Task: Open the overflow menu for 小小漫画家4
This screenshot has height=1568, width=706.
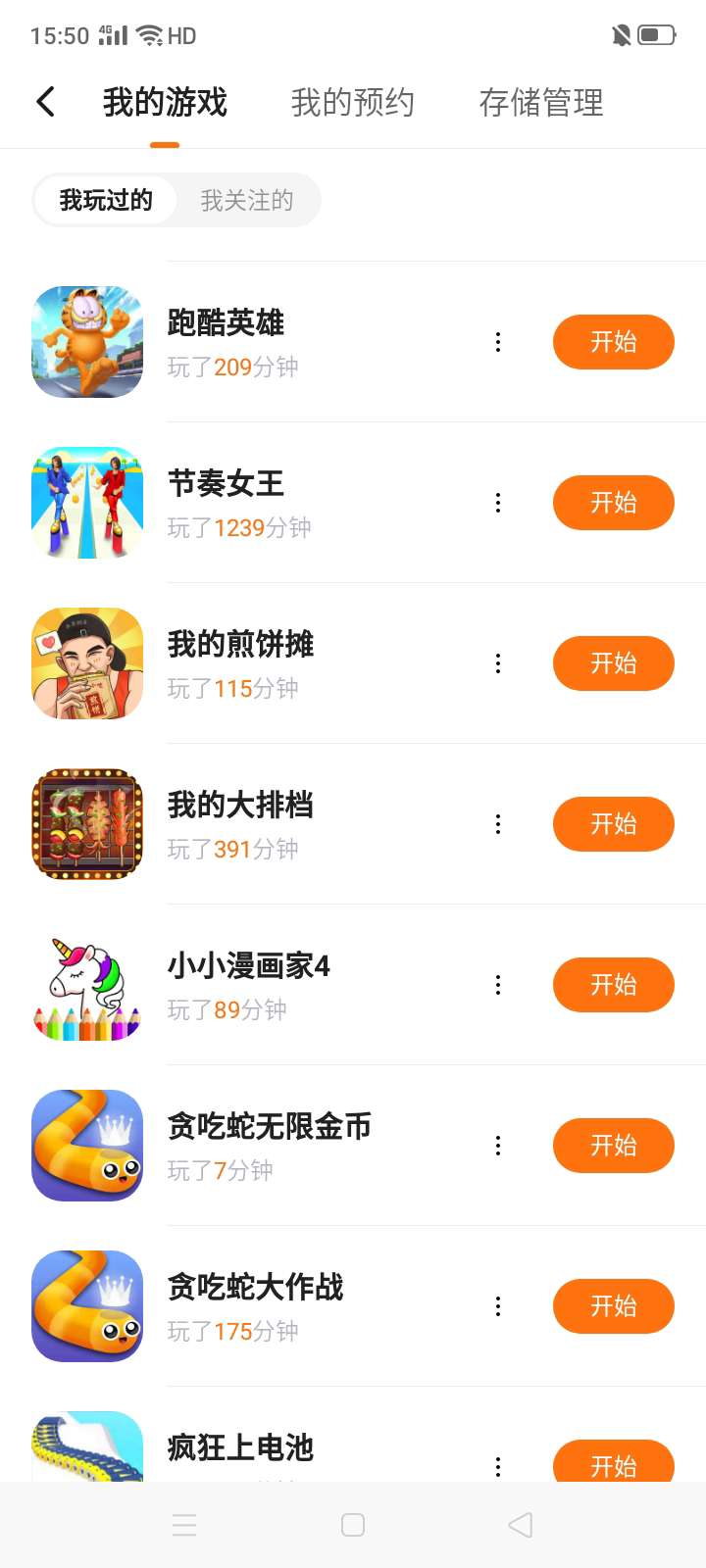Action: (x=498, y=985)
